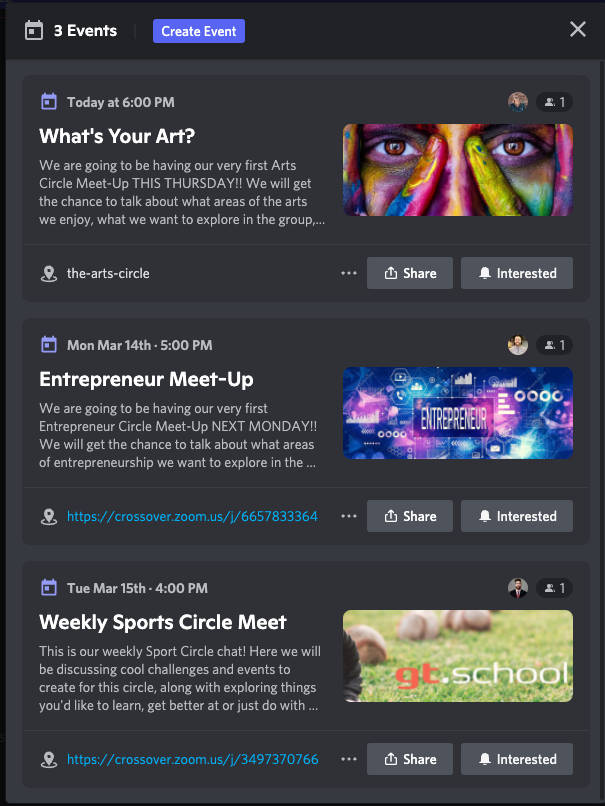This screenshot has height=806, width=605.
Task: Open the What's Your Art? event card
Action: (x=117, y=136)
